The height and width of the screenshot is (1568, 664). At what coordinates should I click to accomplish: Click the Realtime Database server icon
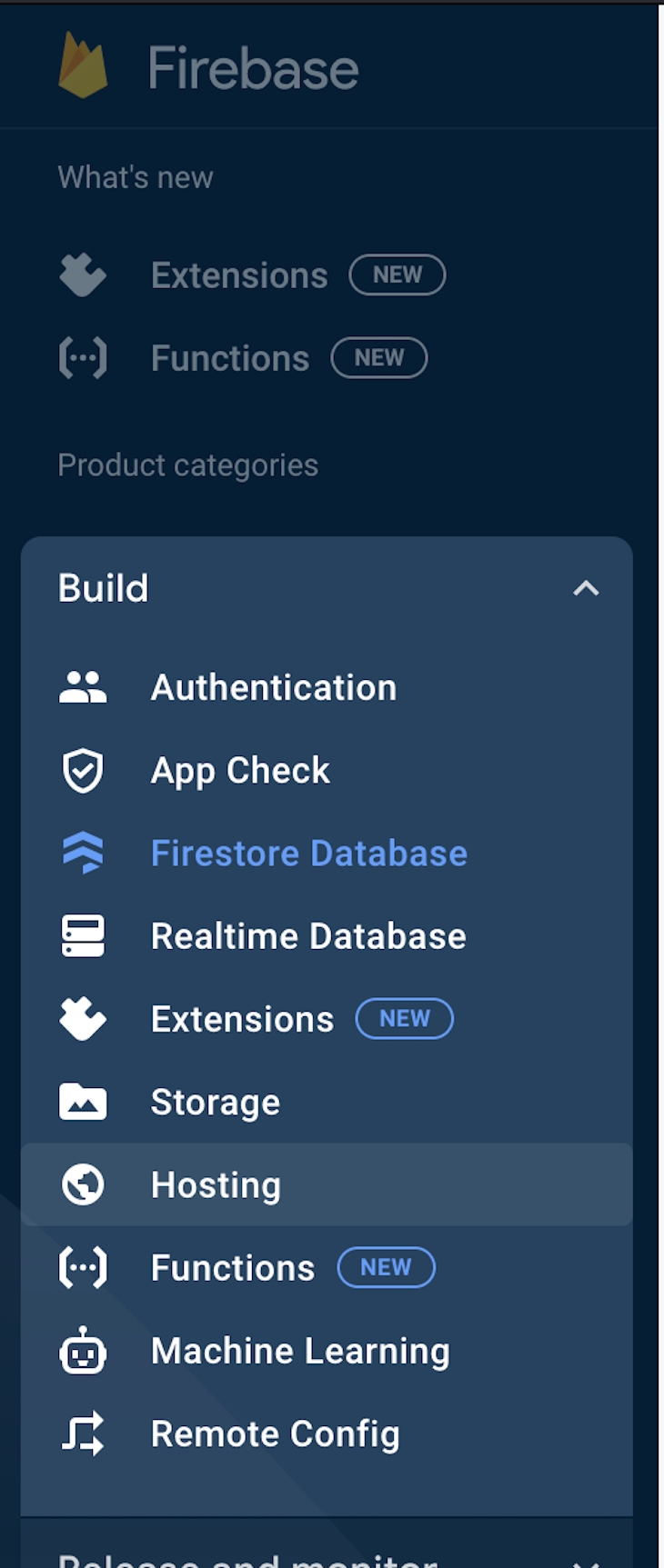tap(82, 935)
